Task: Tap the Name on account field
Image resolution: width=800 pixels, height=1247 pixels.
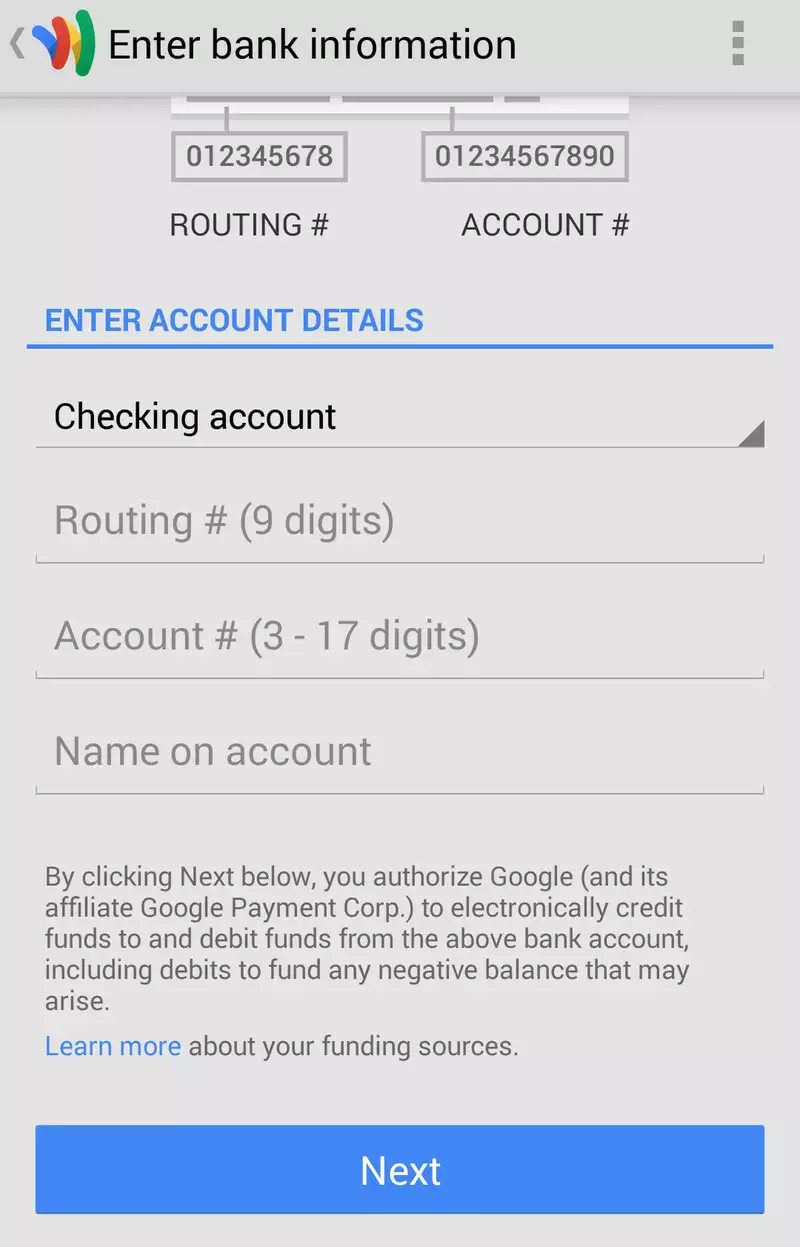Action: click(x=400, y=752)
